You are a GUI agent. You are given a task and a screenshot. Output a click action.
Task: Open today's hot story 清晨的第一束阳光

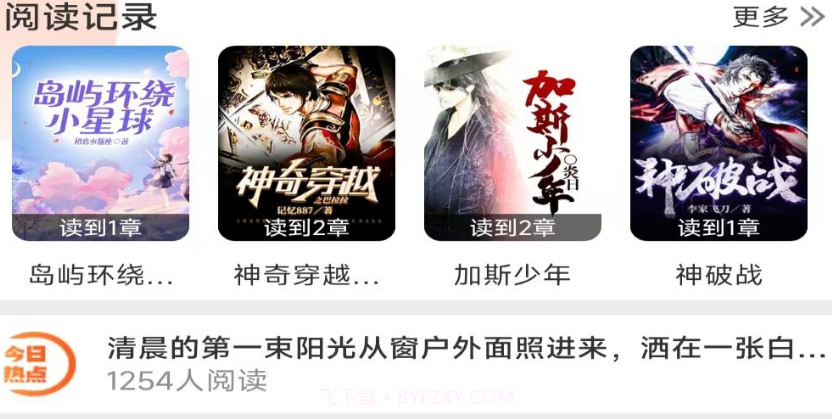click(x=466, y=349)
